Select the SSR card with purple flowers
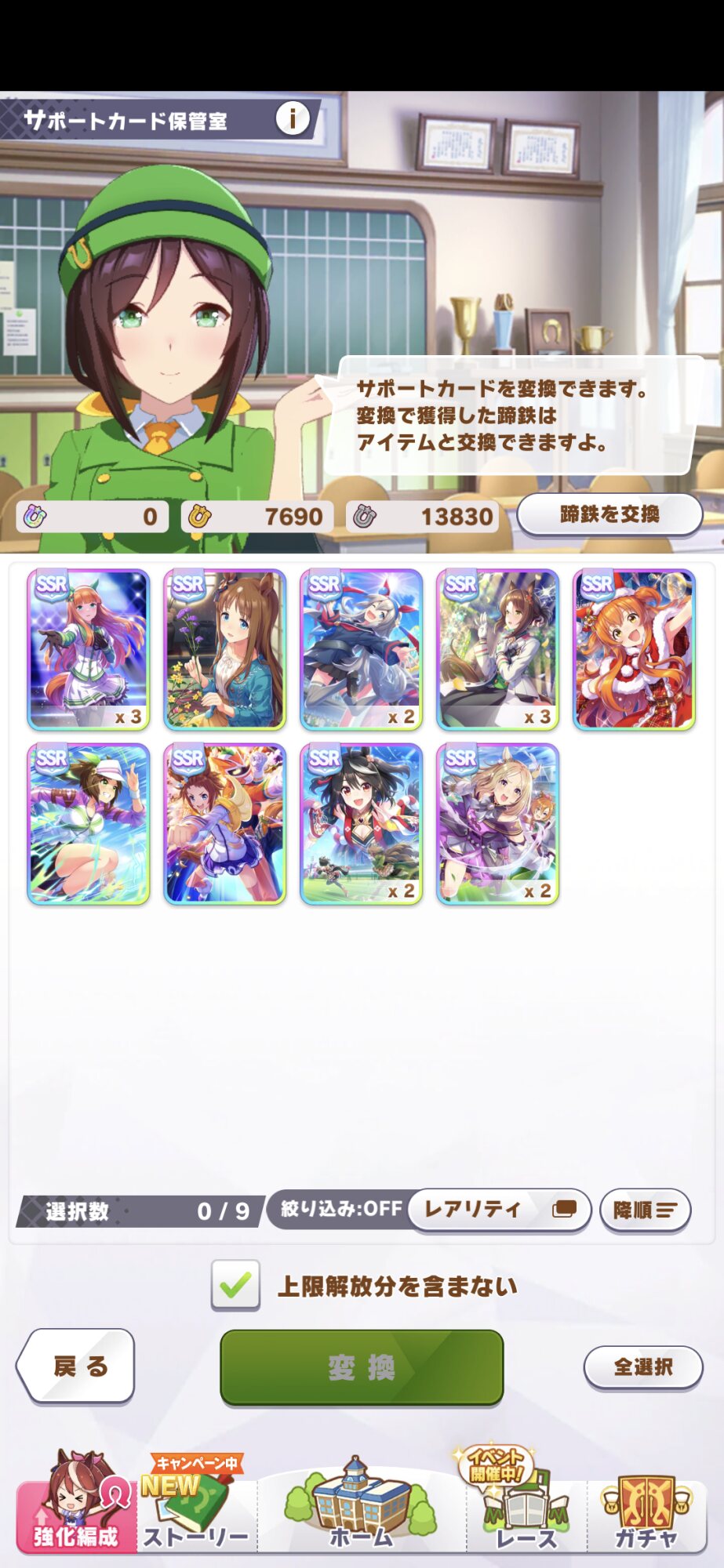 click(224, 650)
